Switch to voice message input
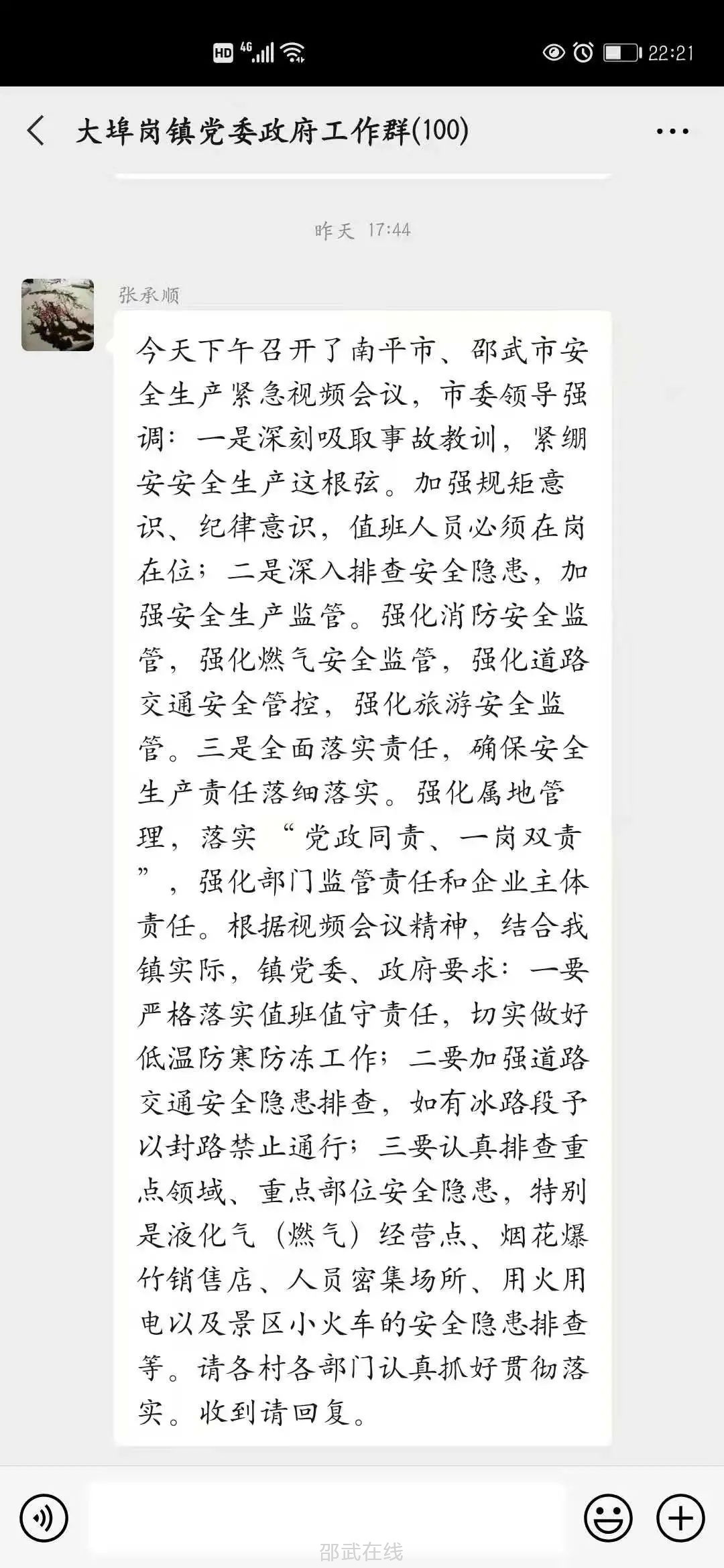Image resolution: width=724 pixels, height=1568 pixels. pyautogui.click(x=44, y=1518)
